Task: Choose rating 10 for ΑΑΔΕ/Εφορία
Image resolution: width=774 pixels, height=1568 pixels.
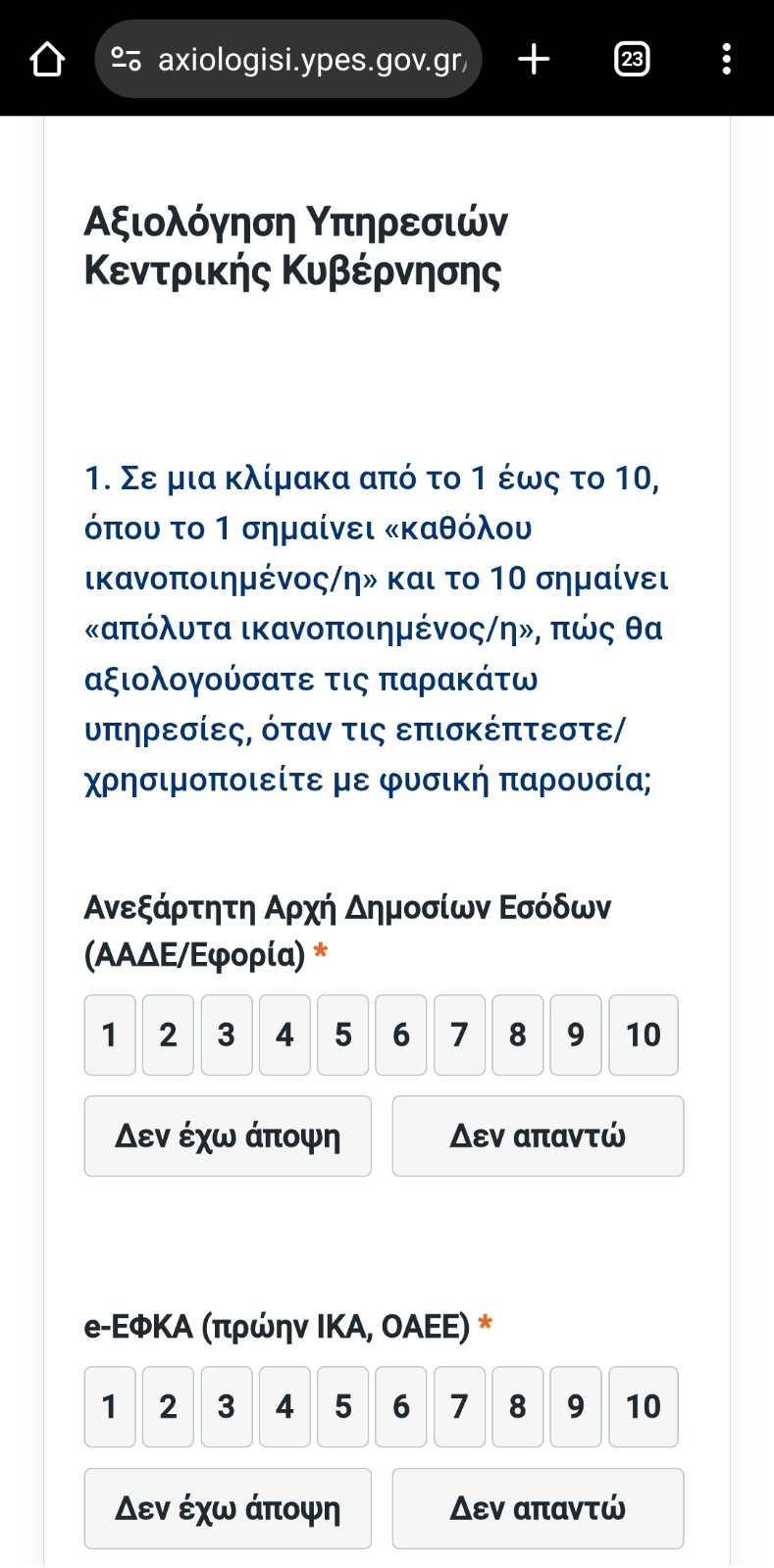Action: click(644, 1036)
